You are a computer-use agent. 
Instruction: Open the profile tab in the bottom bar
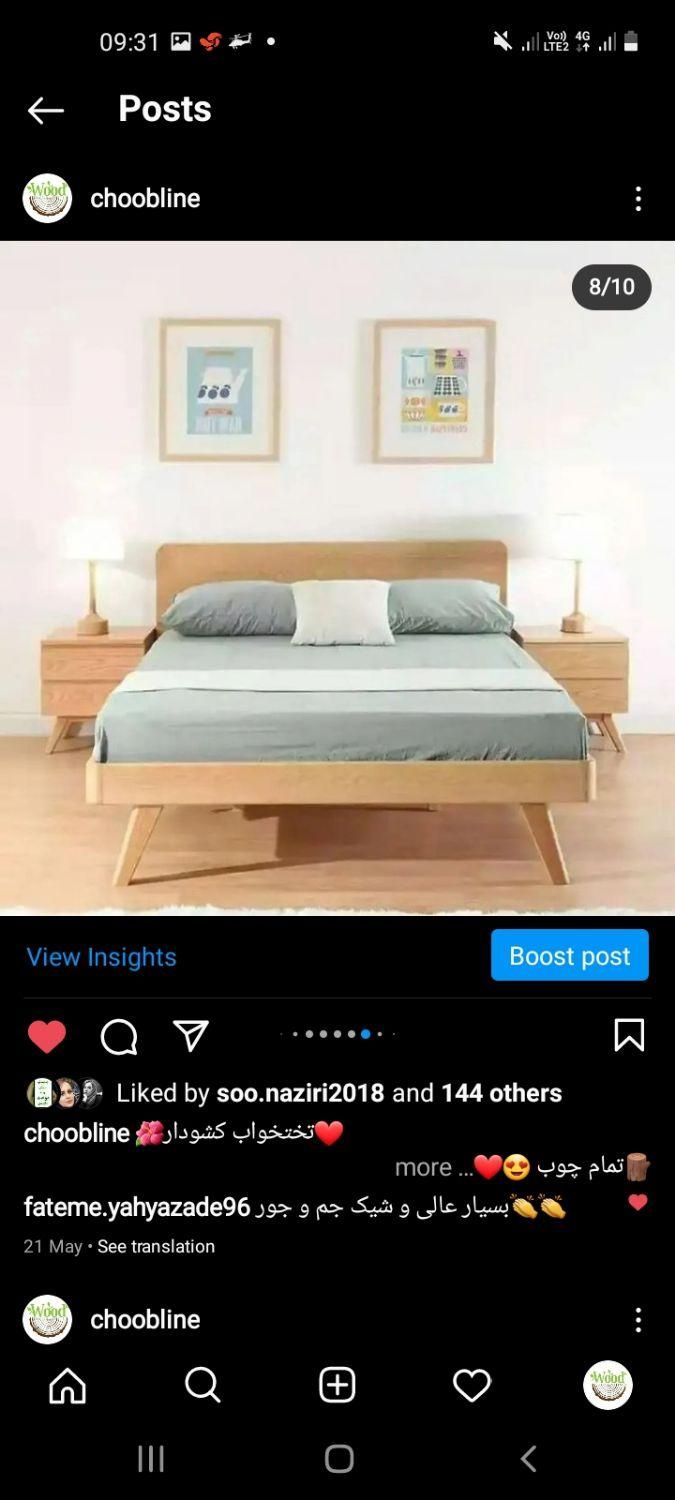point(607,1385)
